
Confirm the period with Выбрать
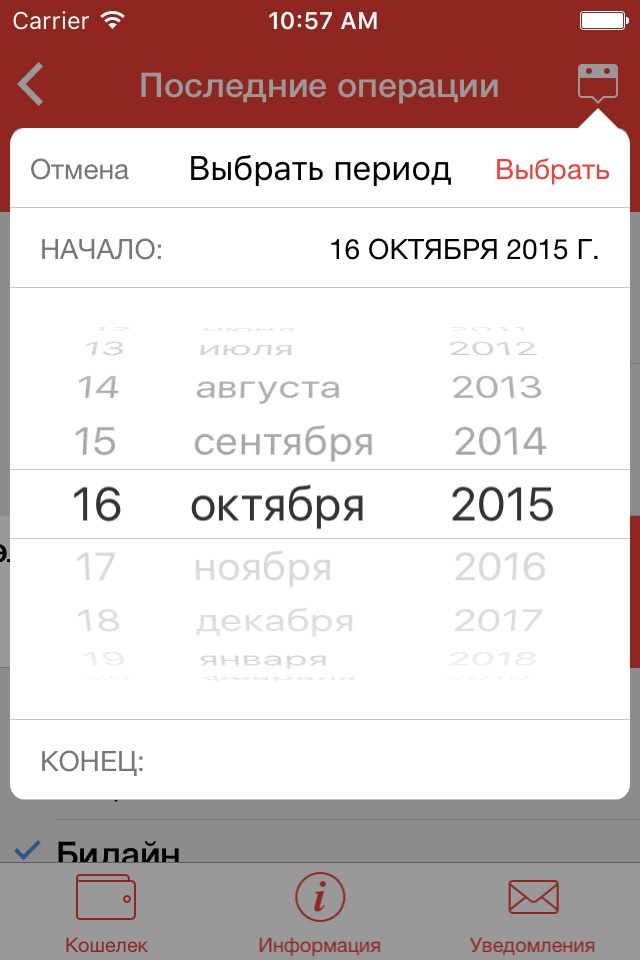pyautogui.click(x=552, y=170)
